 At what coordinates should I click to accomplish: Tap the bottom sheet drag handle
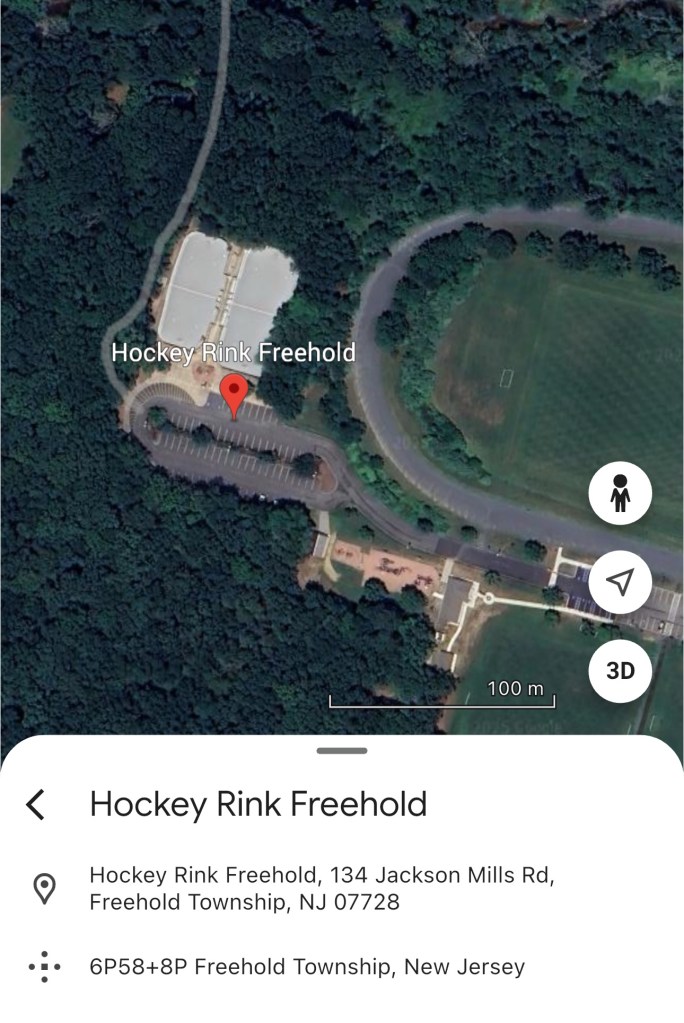point(341,751)
